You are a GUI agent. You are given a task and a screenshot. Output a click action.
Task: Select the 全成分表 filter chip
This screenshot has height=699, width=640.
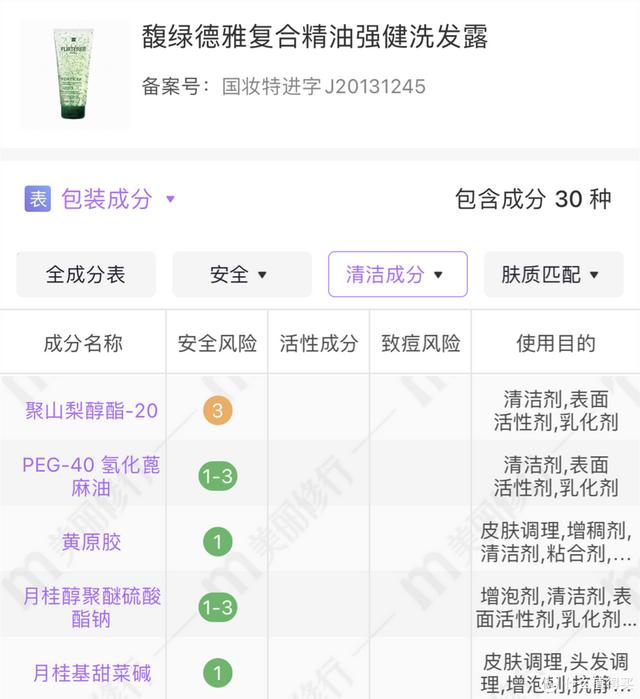pyautogui.click(x=86, y=274)
